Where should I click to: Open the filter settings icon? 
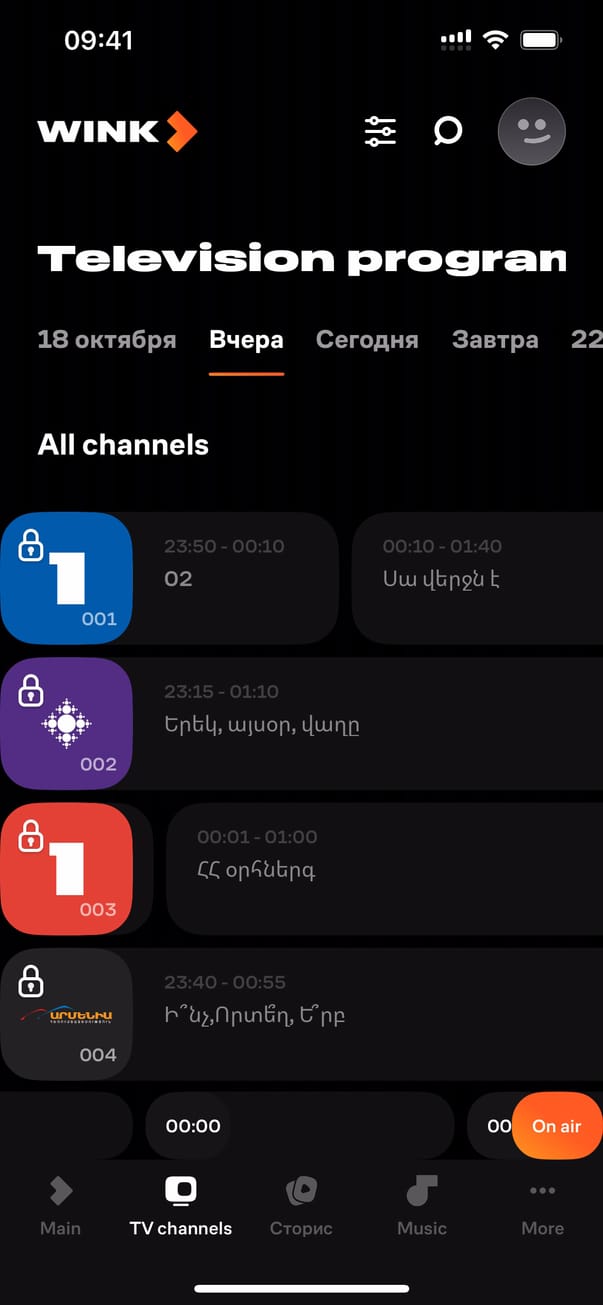tap(380, 131)
